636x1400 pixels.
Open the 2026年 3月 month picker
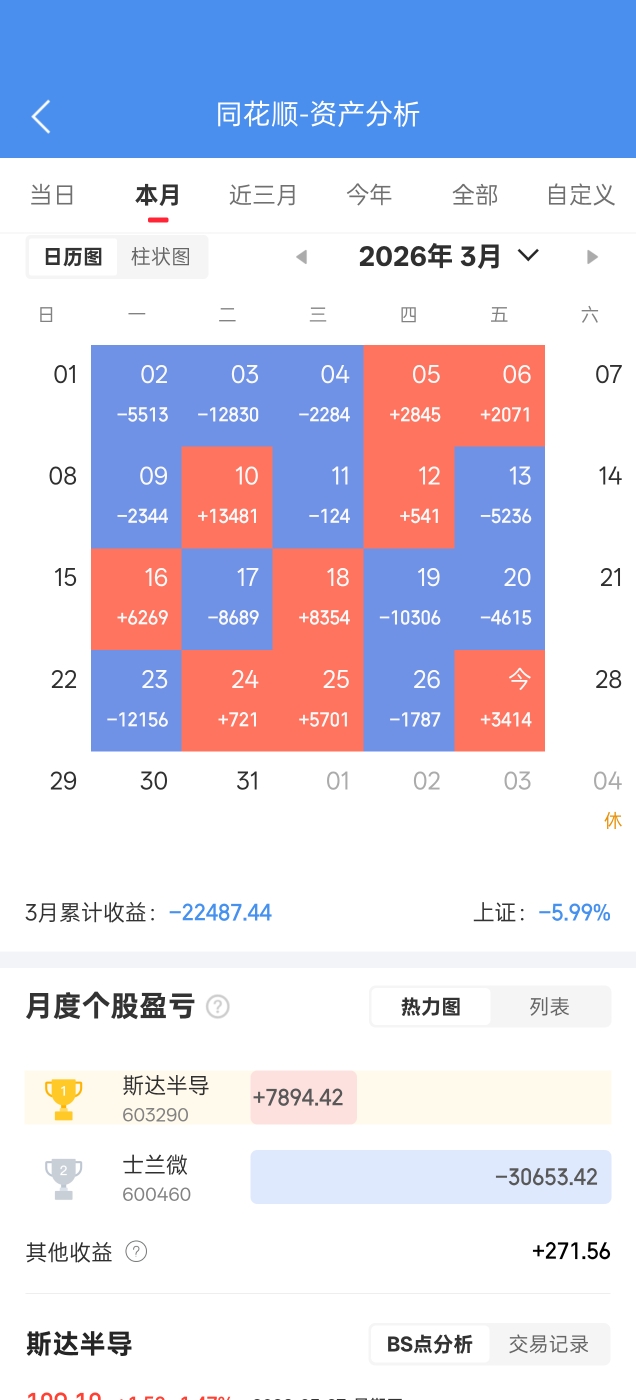[449, 257]
